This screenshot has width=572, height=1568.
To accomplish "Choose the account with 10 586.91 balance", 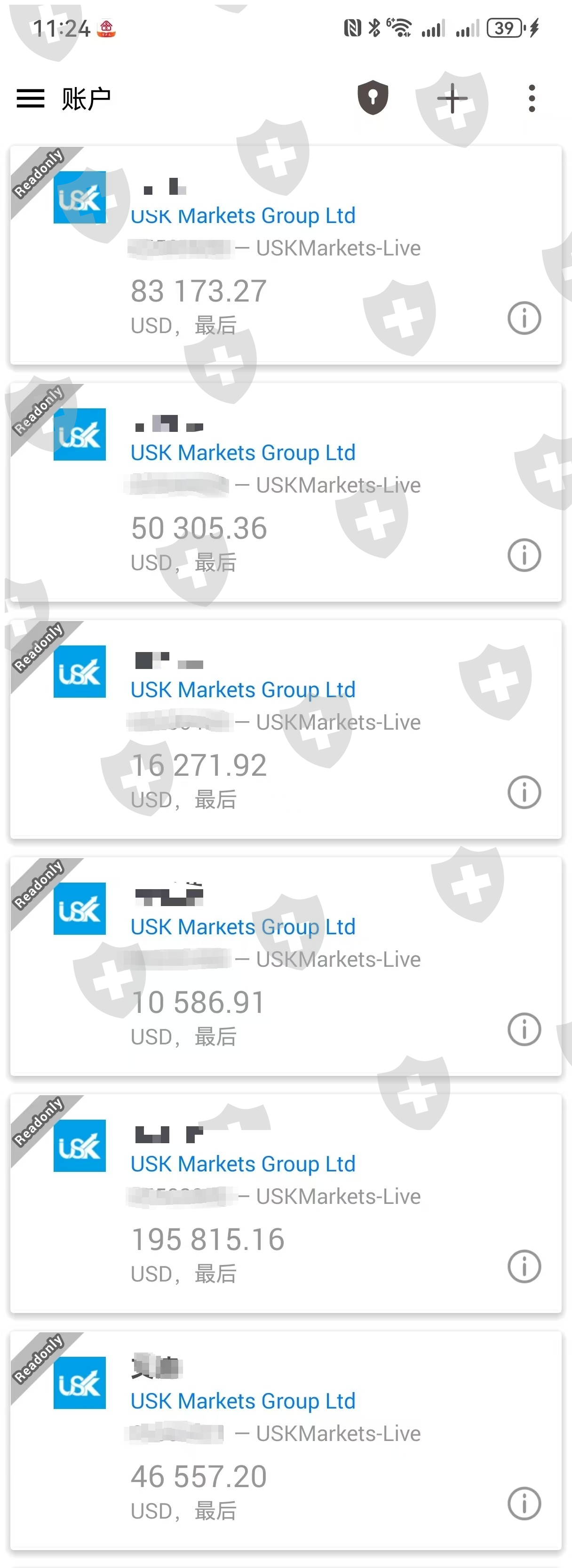I will (x=286, y=967).
